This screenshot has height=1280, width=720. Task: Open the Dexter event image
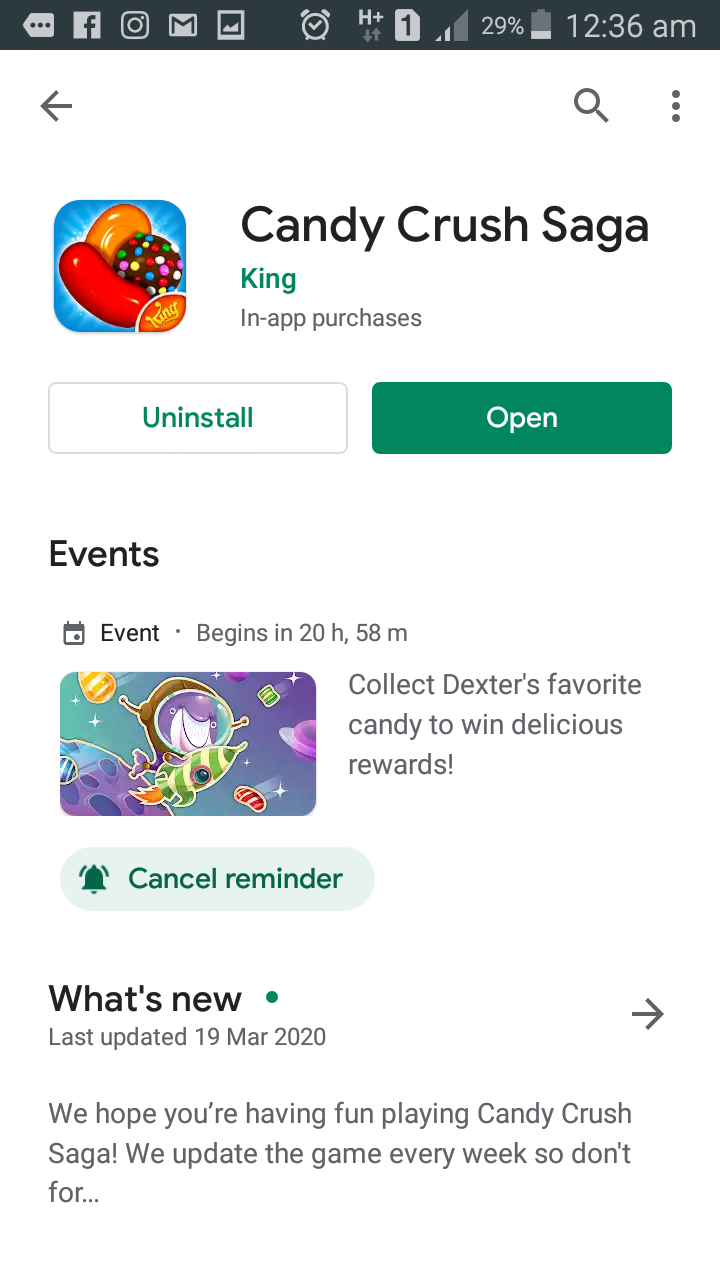pyautogui.click(x=188, y=743)
